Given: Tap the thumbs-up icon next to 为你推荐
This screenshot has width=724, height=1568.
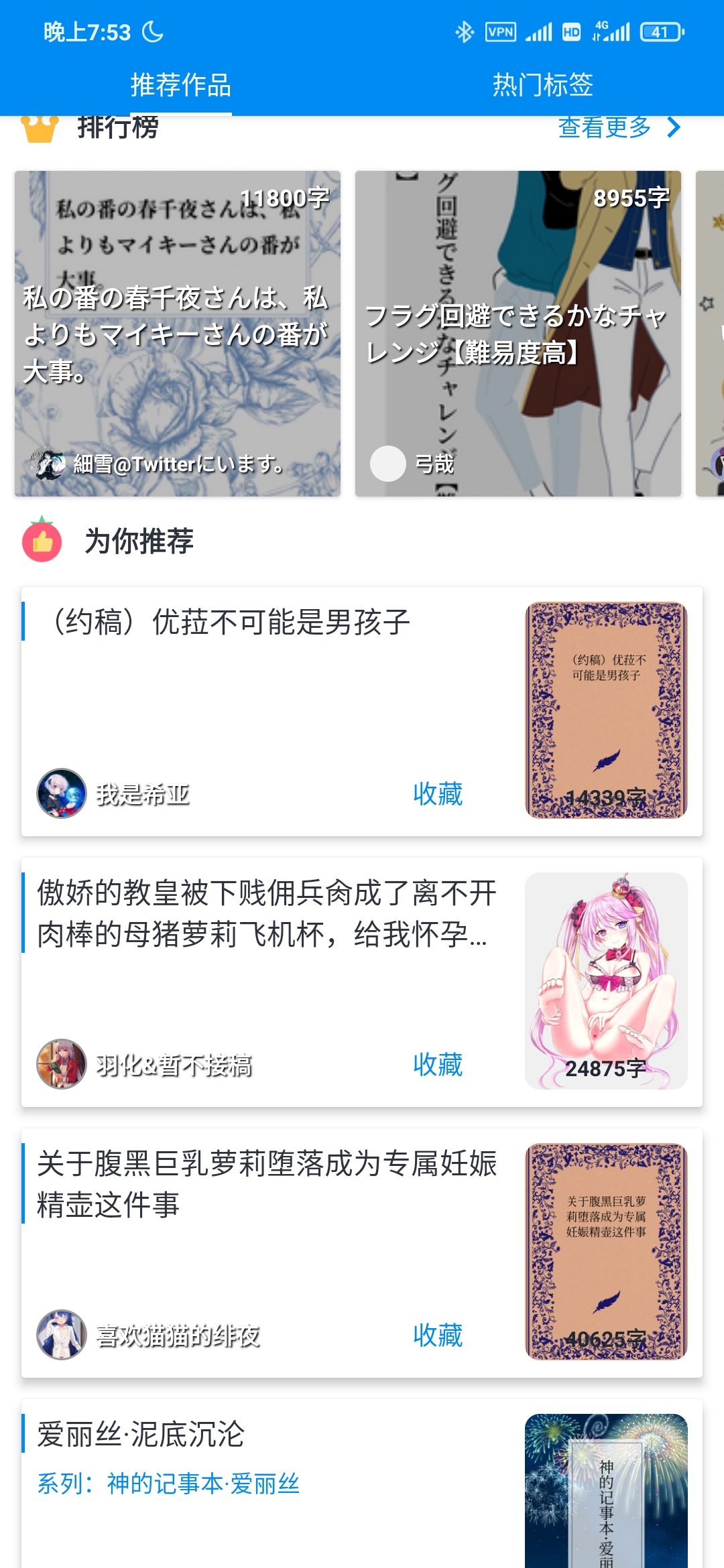Looking at the screenshot, I should (42, 539).
